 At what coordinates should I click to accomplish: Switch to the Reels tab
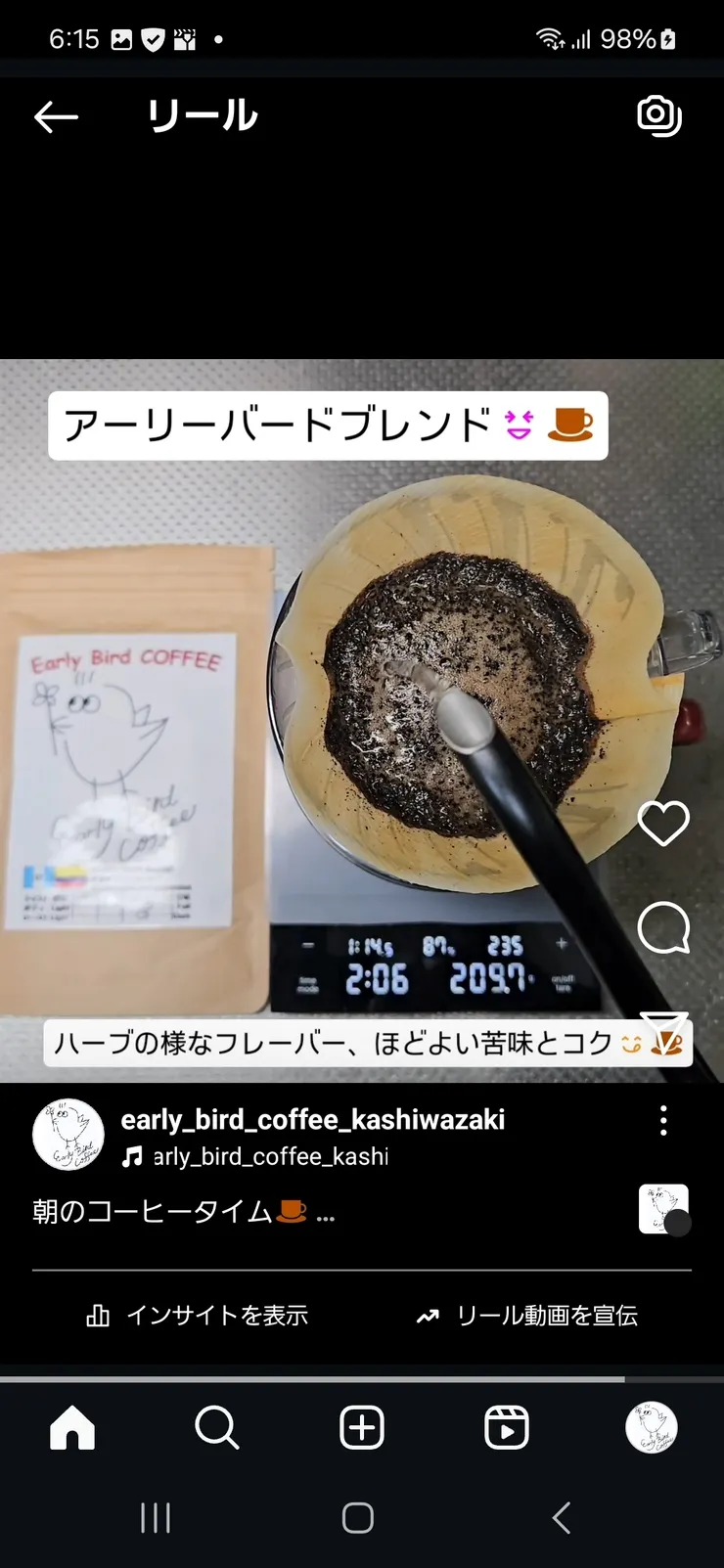(506, 1428)
